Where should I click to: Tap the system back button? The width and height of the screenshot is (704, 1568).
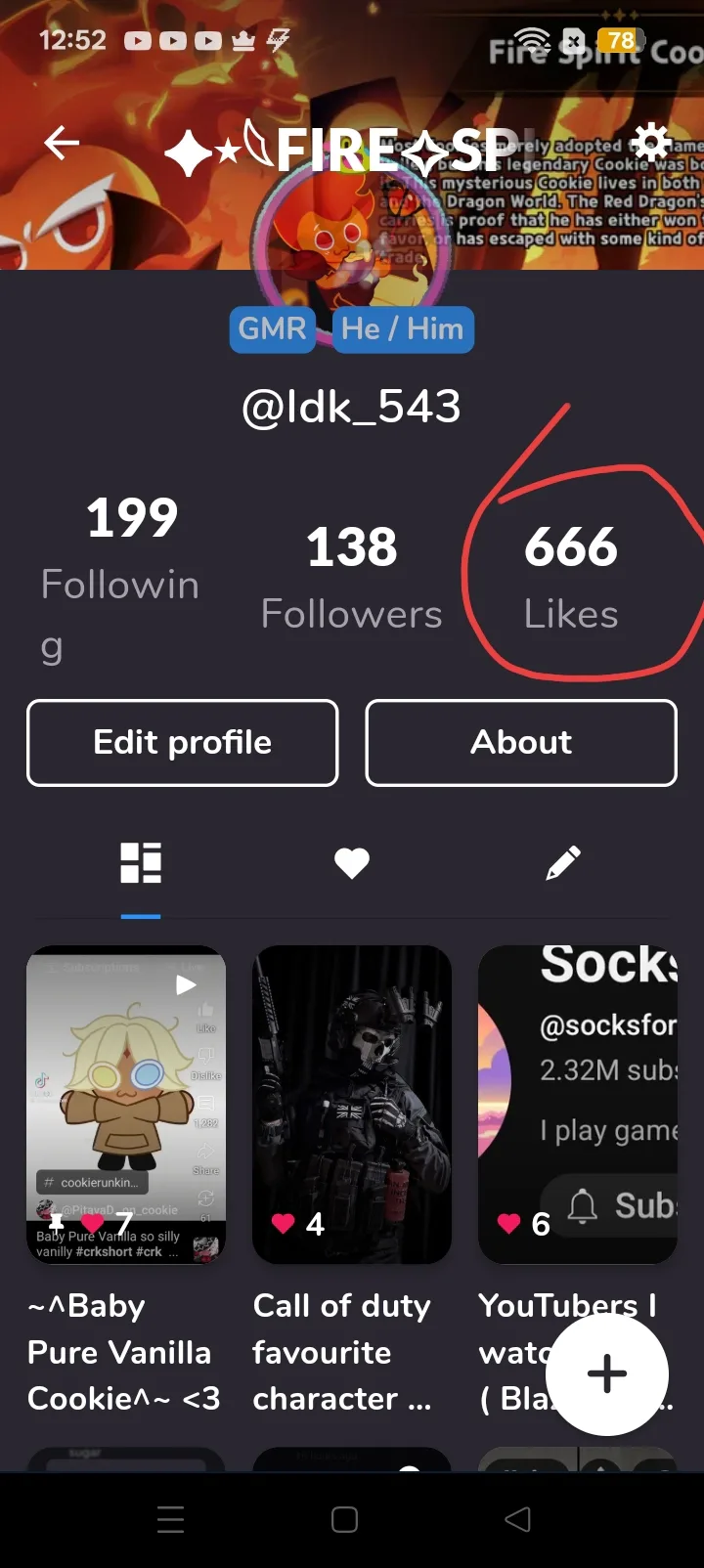pyautogui.click(x=517, y=1519)
